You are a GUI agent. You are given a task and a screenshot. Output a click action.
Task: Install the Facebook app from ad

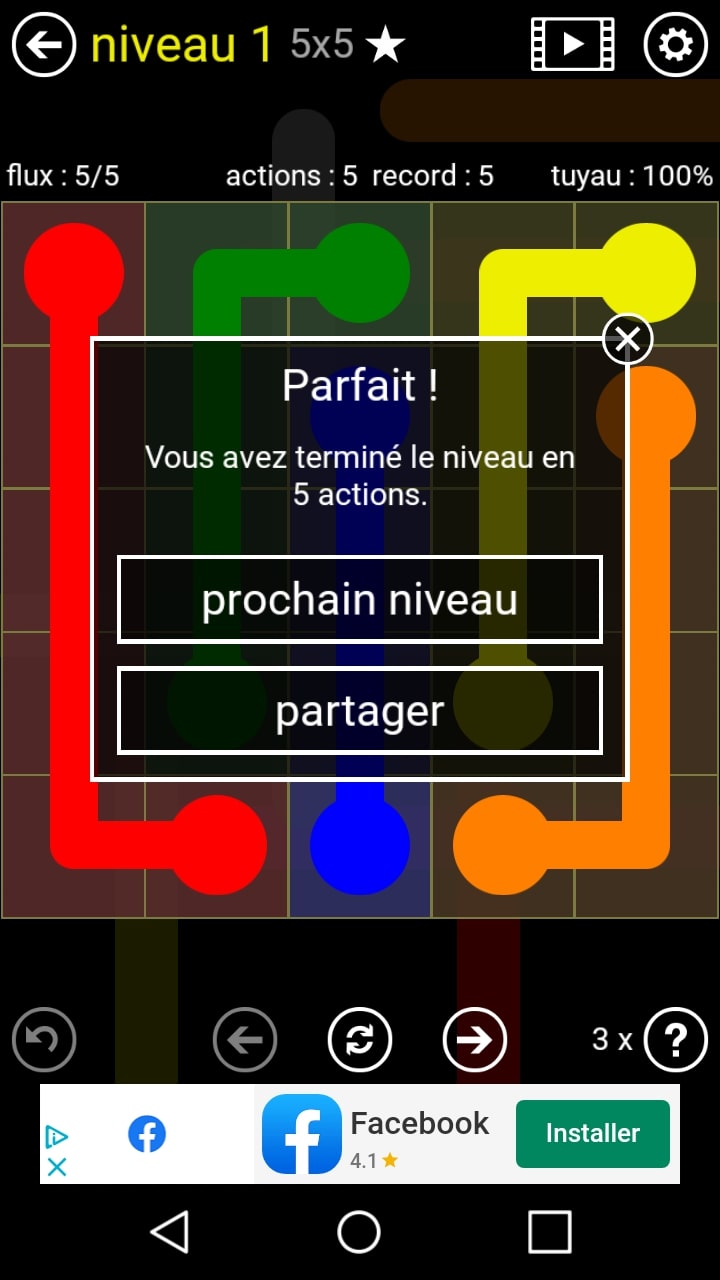click(592, 1134)
